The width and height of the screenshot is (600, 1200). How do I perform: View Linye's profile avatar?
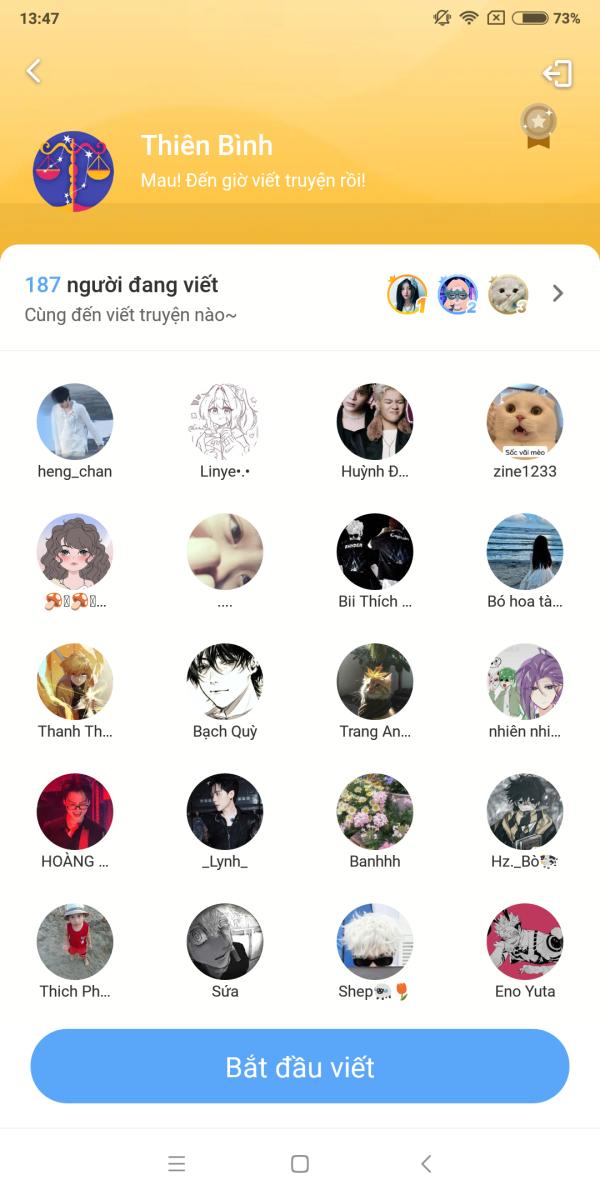pyautogui.click(x=225, y=421)
